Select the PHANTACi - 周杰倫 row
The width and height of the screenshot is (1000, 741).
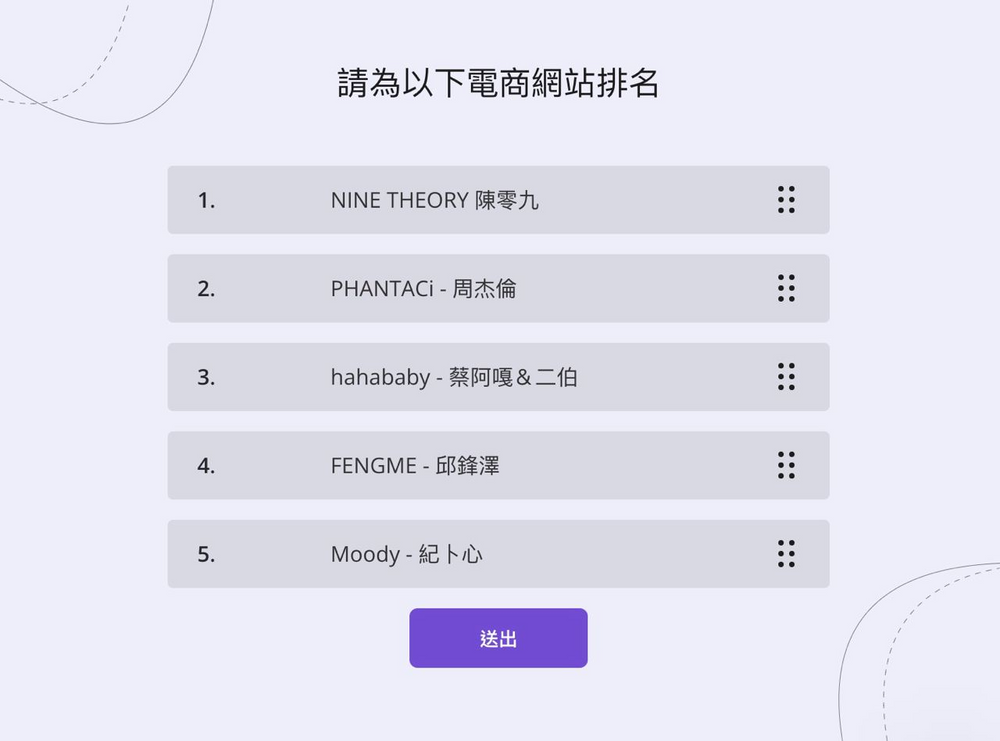pyautogui.click(x=424, y=289)
